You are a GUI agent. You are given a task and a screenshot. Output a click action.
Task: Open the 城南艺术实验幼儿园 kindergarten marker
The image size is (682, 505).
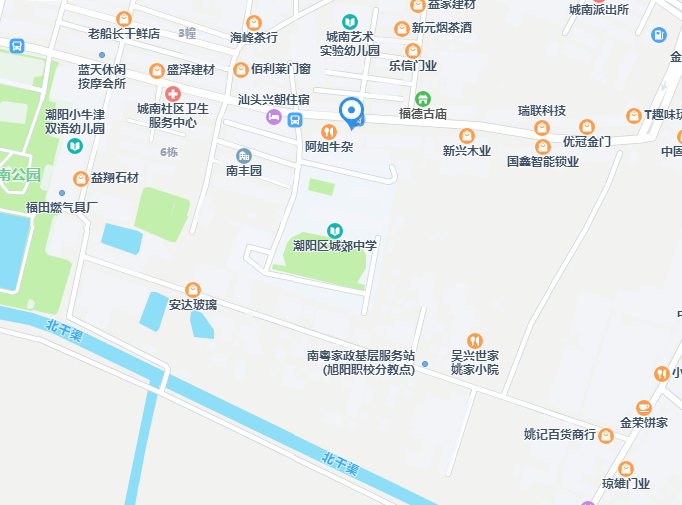[350, 21]
